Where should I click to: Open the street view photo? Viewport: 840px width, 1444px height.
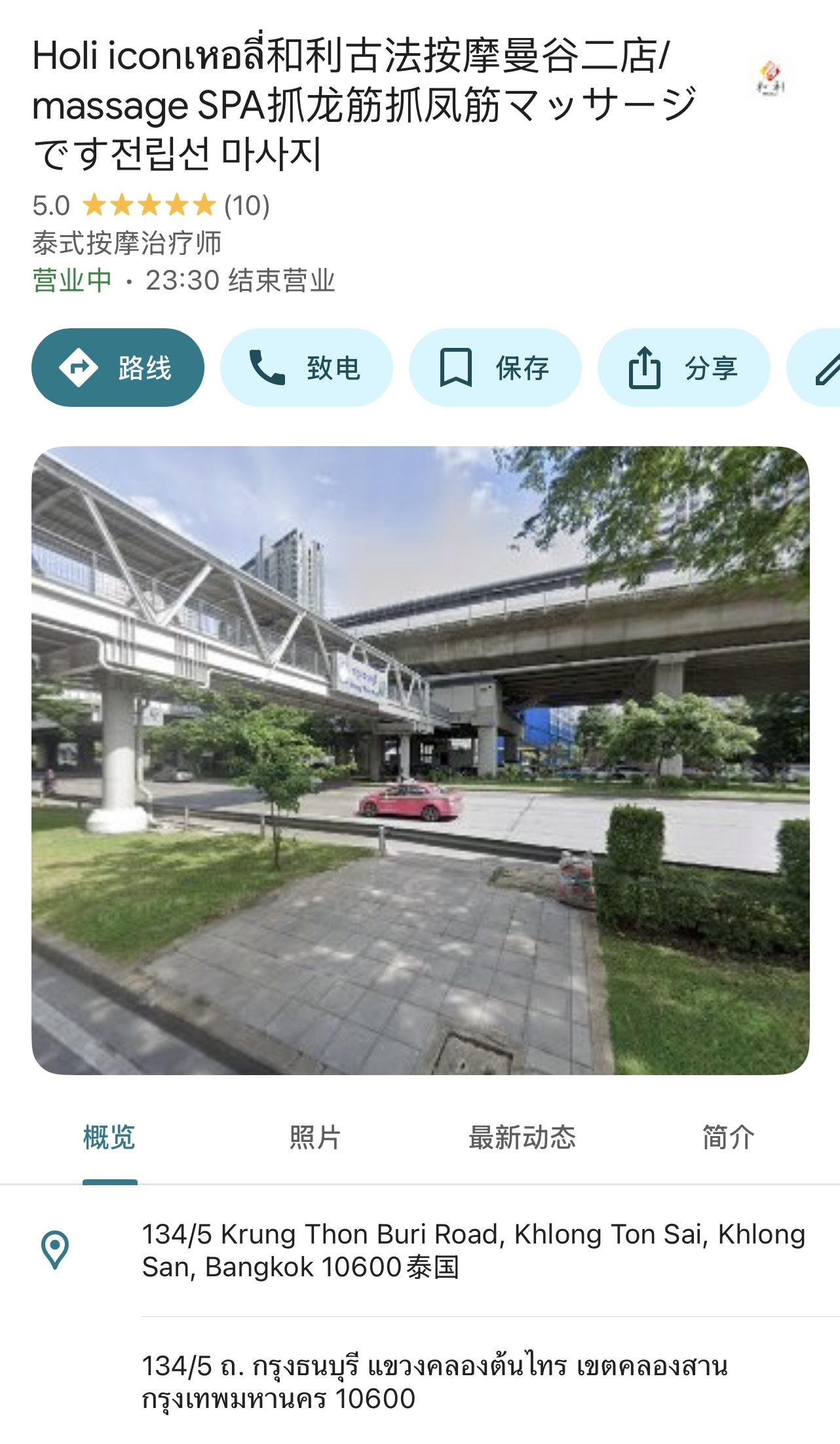tap(420, 760)
